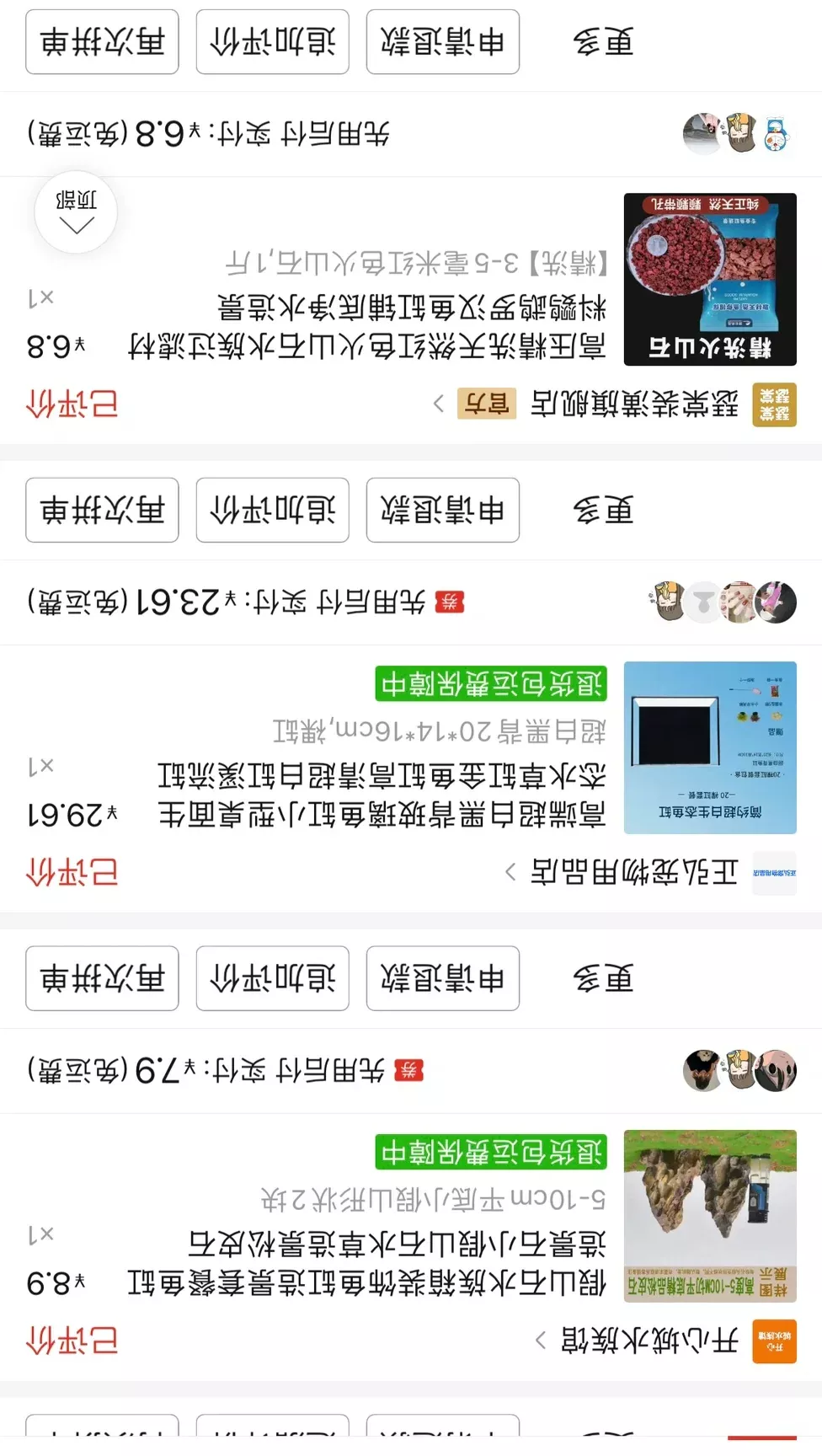
Task: Tap 追加评价 for the 假山石 order
Action: pos(272,978)
